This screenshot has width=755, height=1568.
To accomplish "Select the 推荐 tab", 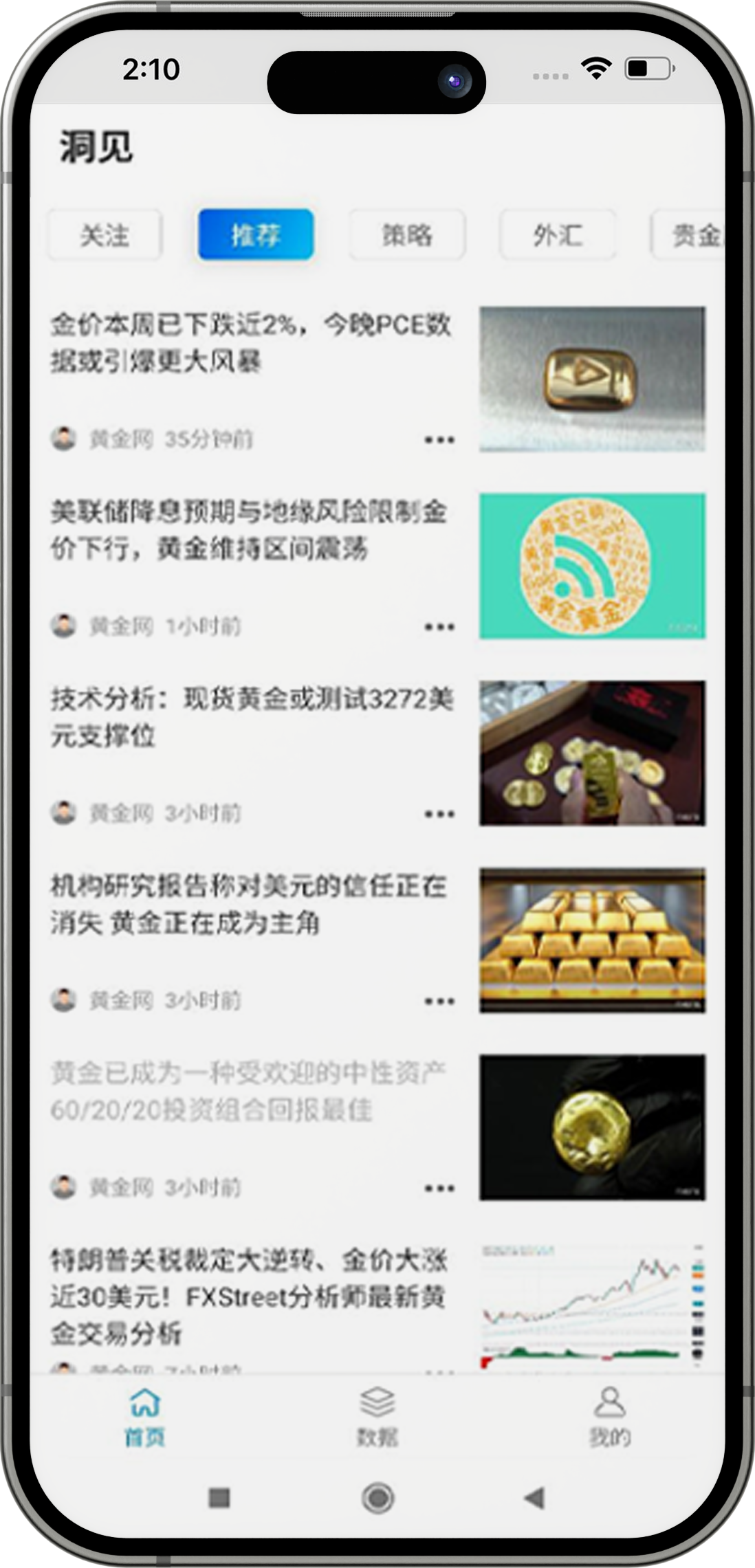I will pos(256,236).
